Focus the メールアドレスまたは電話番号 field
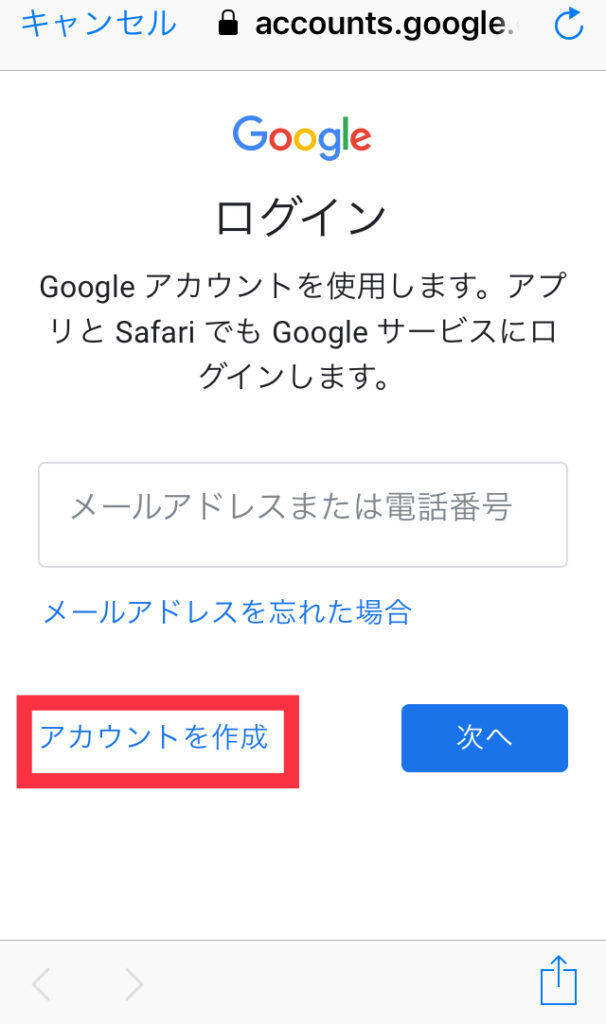The height and width of the screenshot is (1024, 606). 303,515
